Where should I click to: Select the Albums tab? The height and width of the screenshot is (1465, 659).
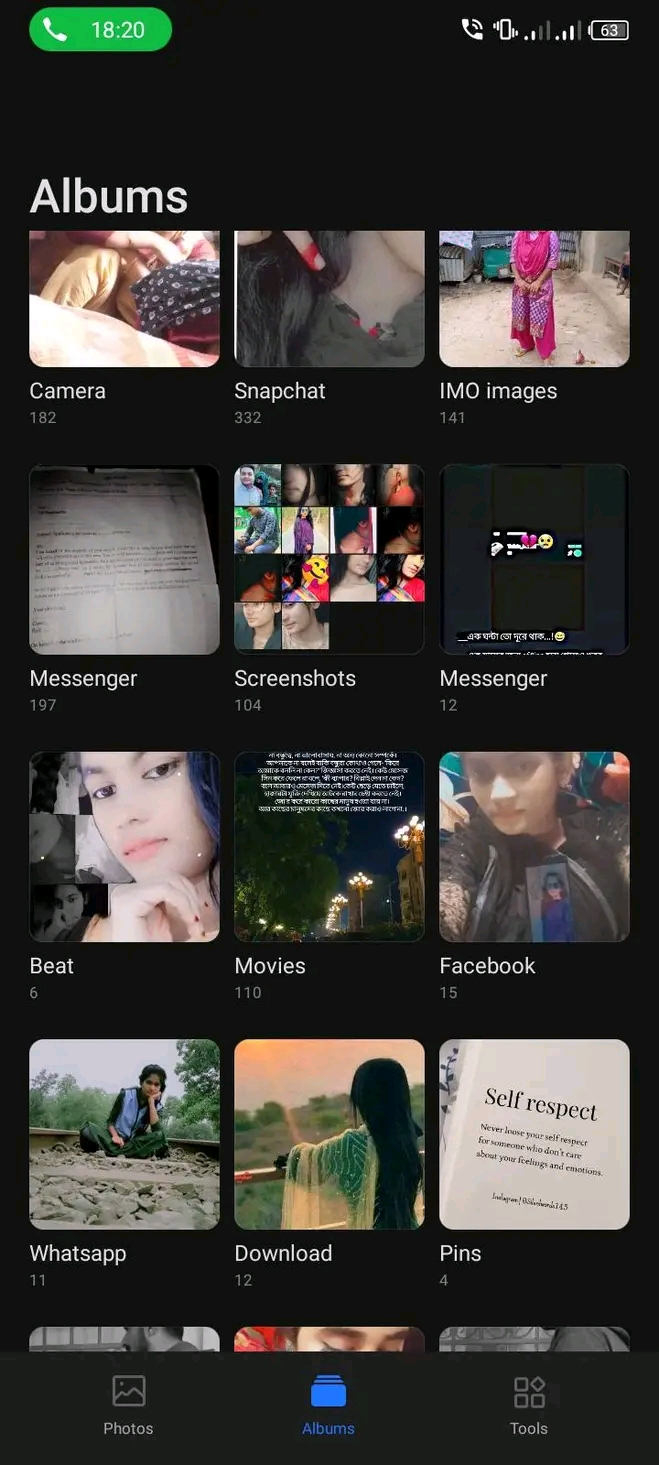(328, 1405)
